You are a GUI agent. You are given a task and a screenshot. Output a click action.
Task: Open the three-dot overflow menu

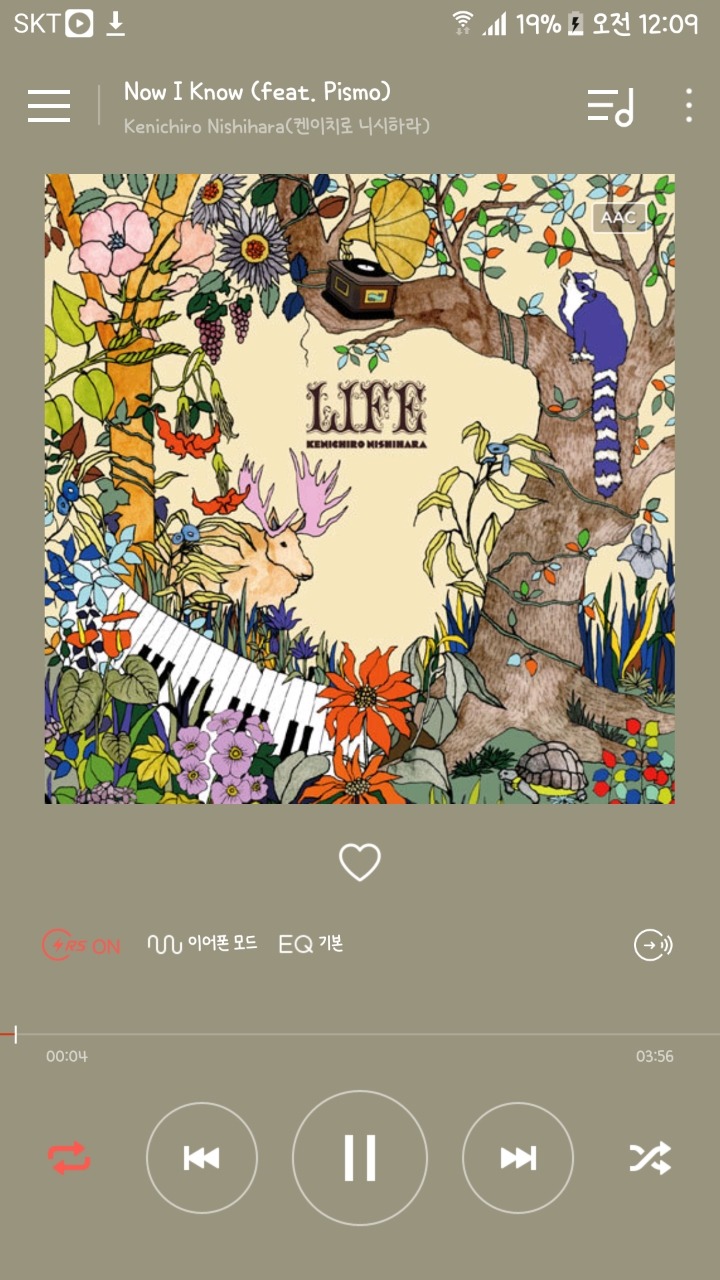click(x=688, y=105)
